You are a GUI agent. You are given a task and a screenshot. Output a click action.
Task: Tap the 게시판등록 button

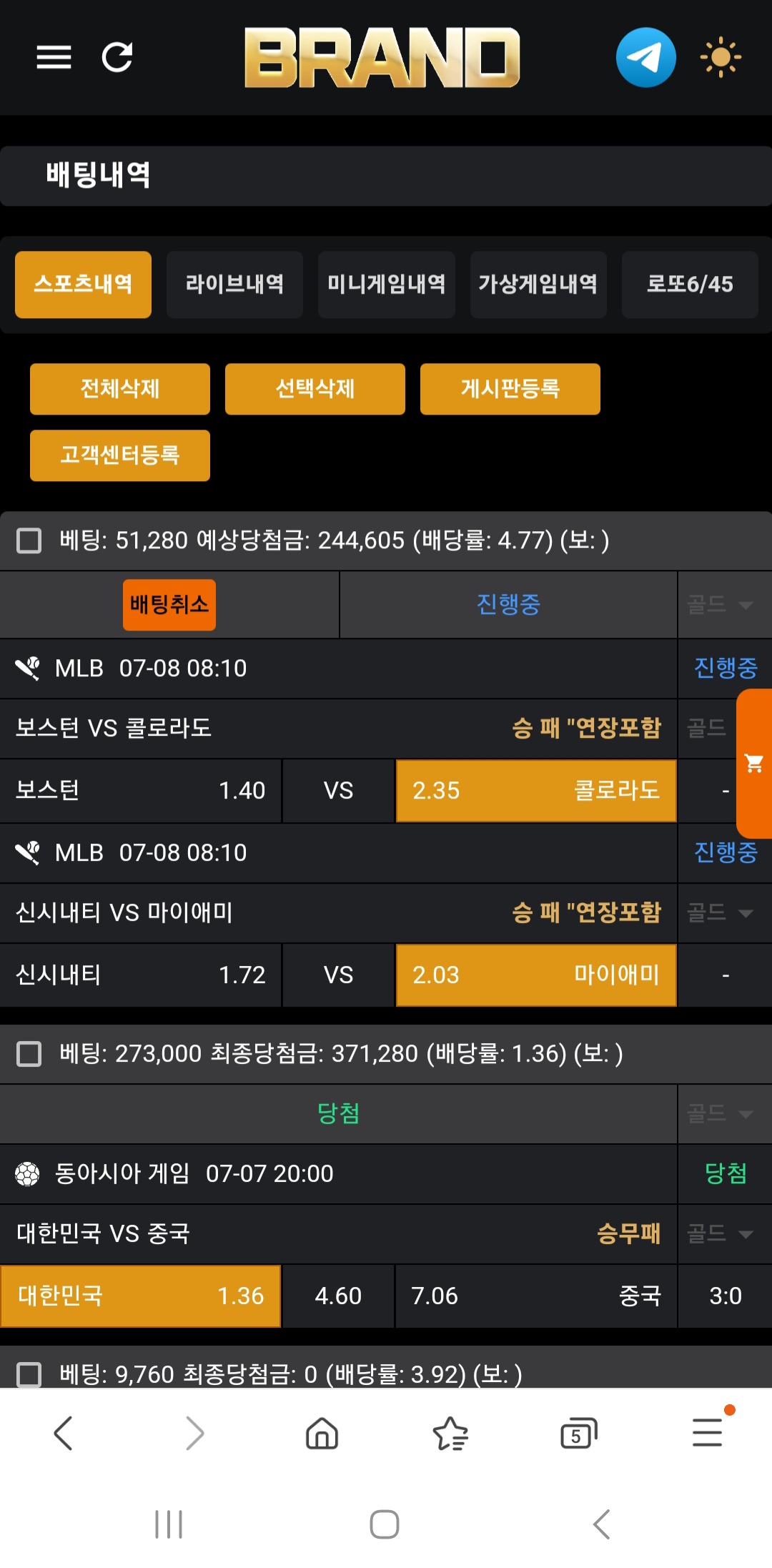tap(510, 389)
